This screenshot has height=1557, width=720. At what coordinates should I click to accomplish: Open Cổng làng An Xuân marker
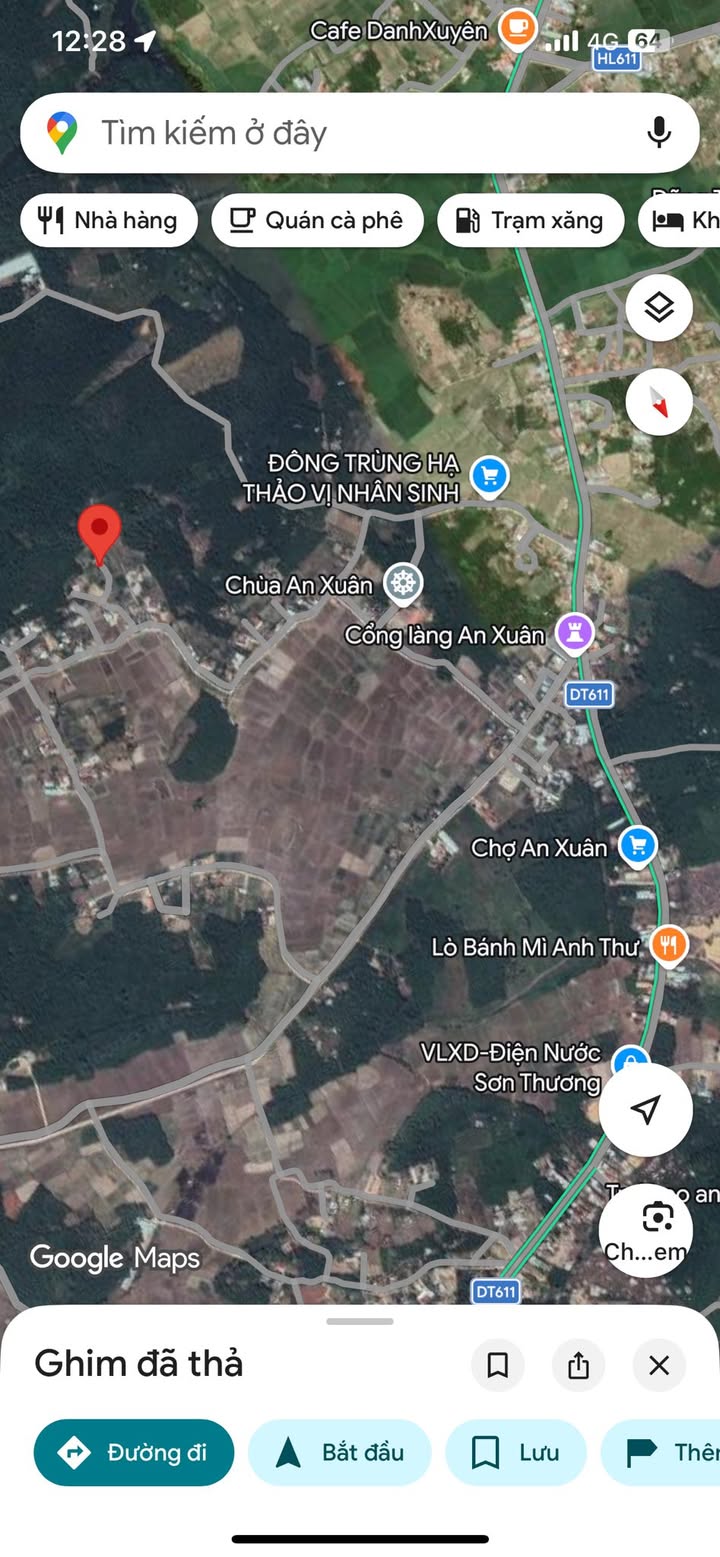576,633
